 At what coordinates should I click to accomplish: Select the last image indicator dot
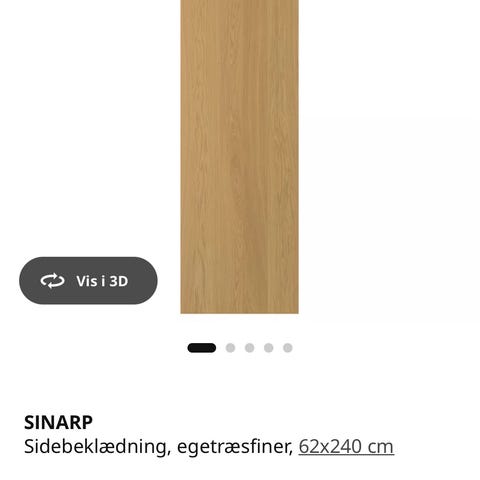pos(288,348)
